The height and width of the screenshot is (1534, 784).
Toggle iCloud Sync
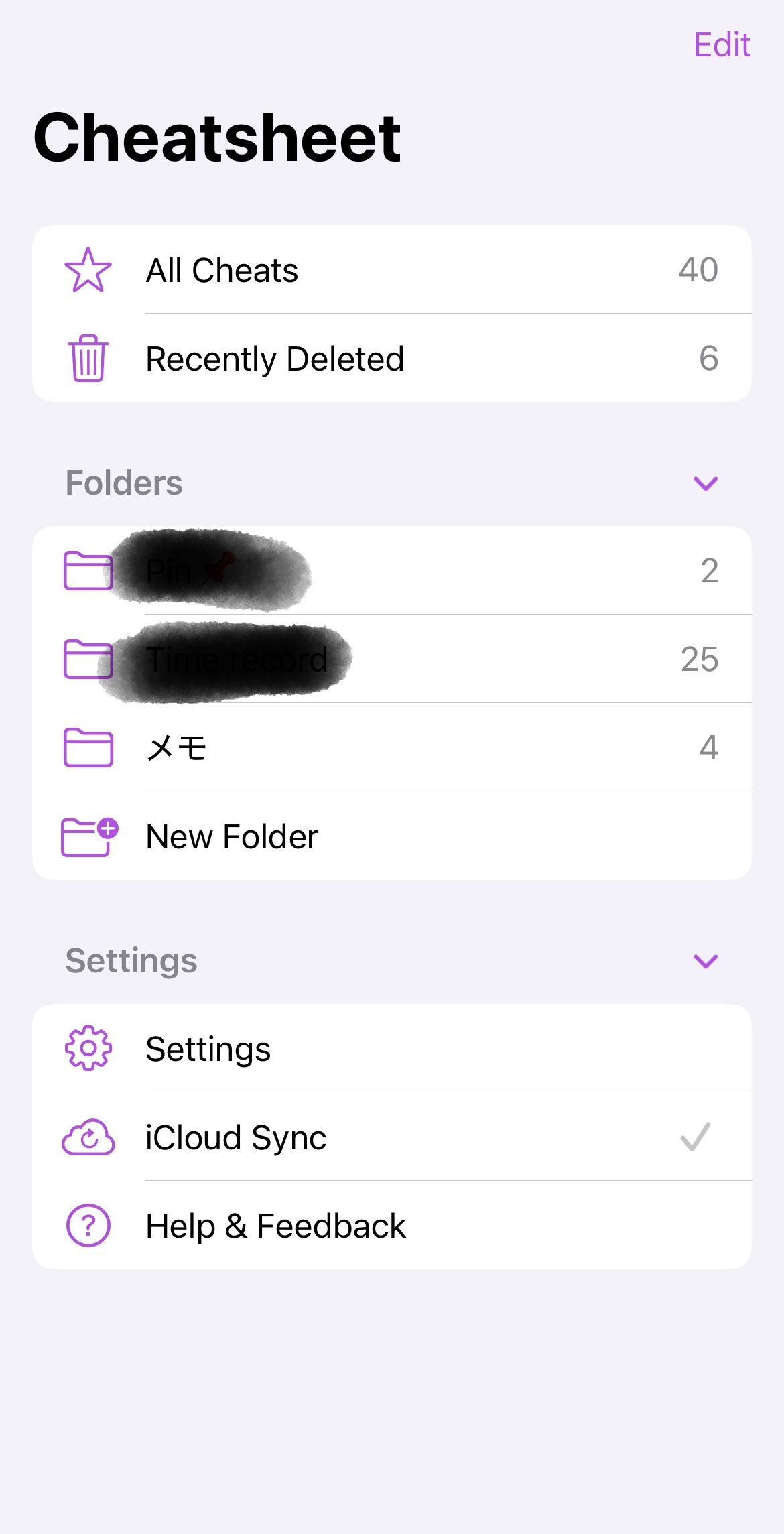point(391,1137)
